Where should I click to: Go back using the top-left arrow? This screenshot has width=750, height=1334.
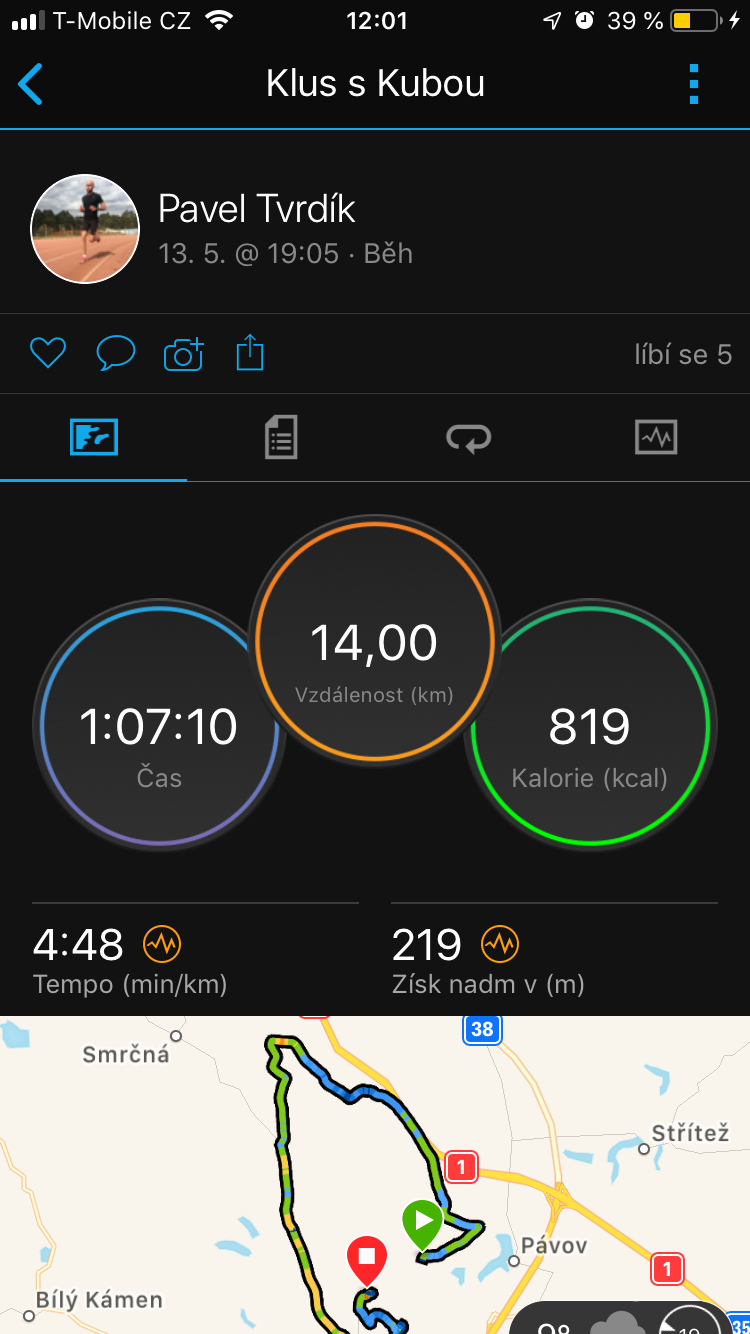pos(31,84)
